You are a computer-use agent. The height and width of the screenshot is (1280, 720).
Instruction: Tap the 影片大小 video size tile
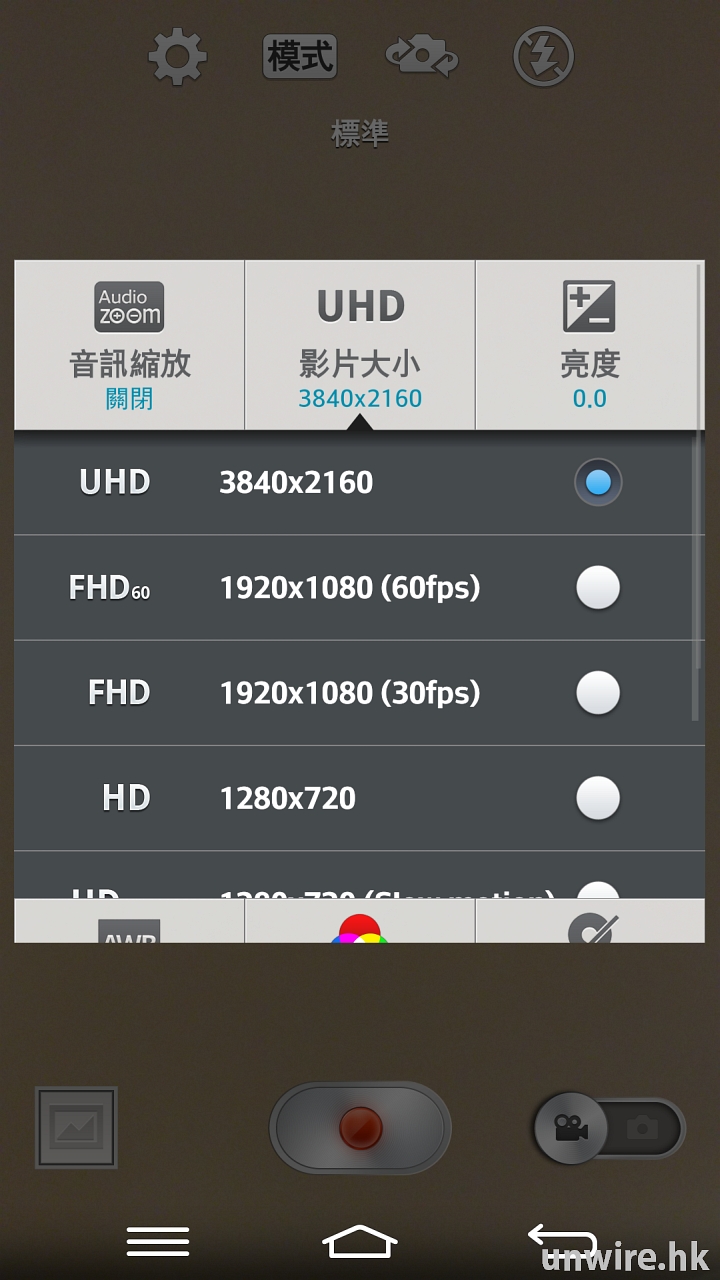360,346
